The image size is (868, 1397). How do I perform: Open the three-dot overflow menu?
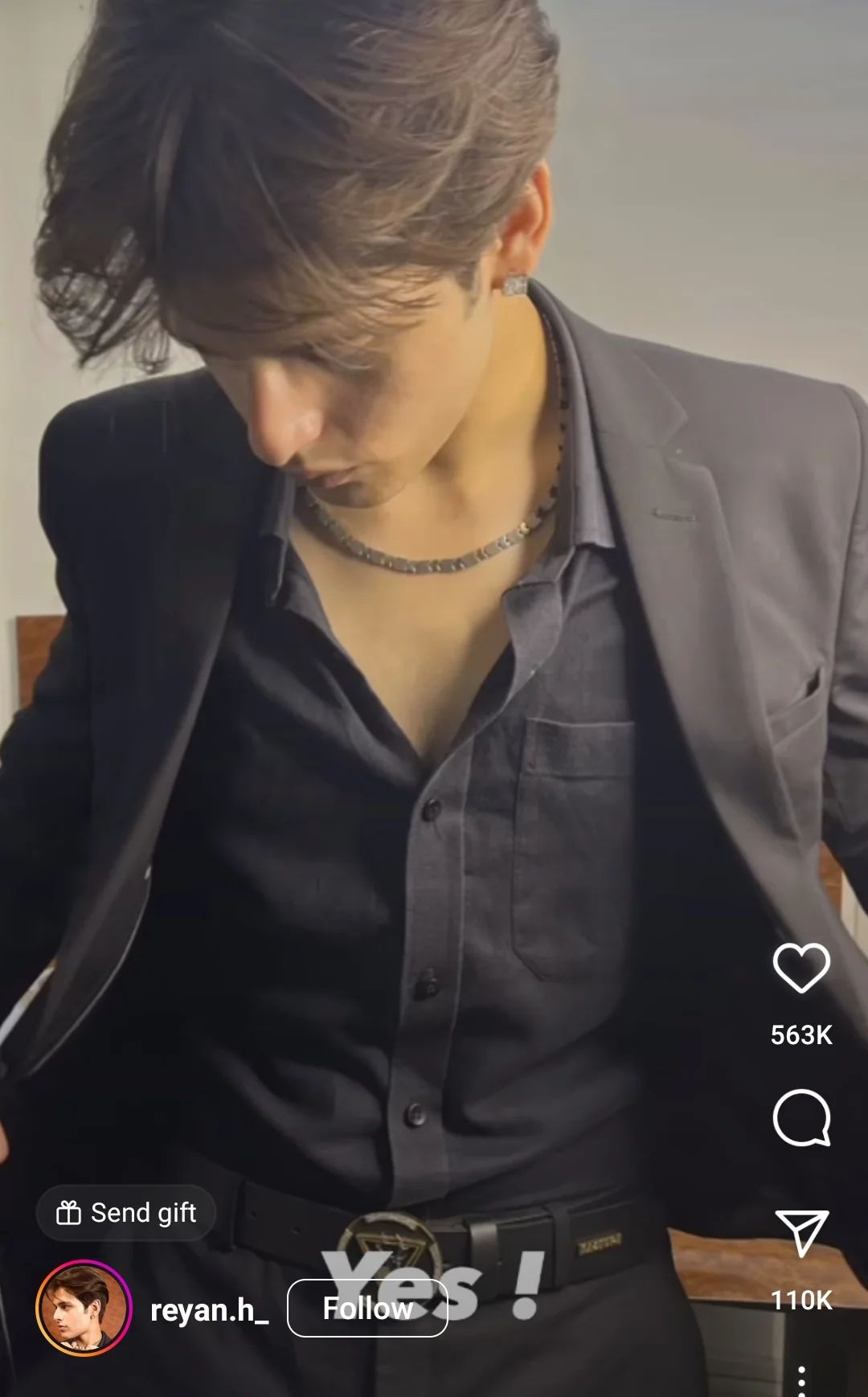(801, 1379)
